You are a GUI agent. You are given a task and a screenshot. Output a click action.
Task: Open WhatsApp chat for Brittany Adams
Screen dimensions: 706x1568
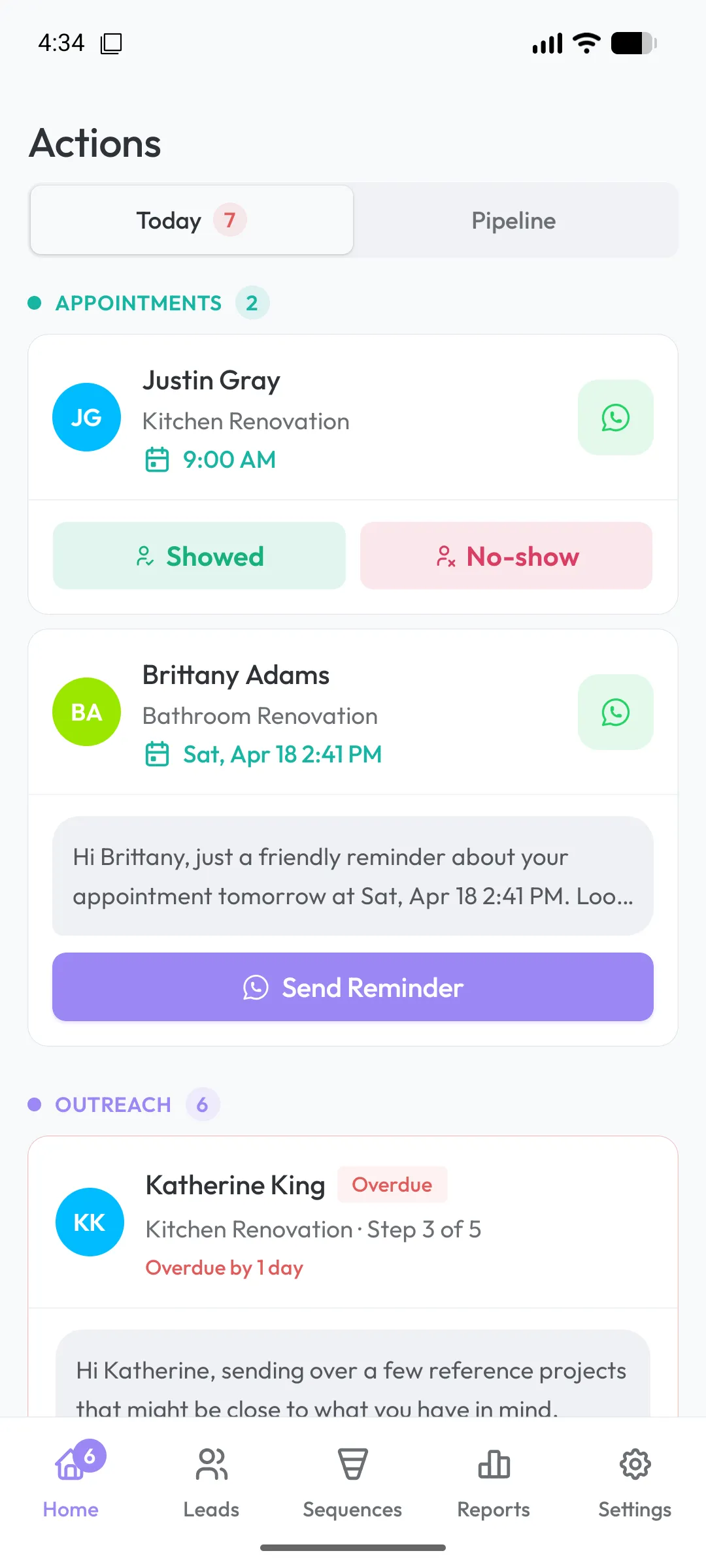(615, 712)
